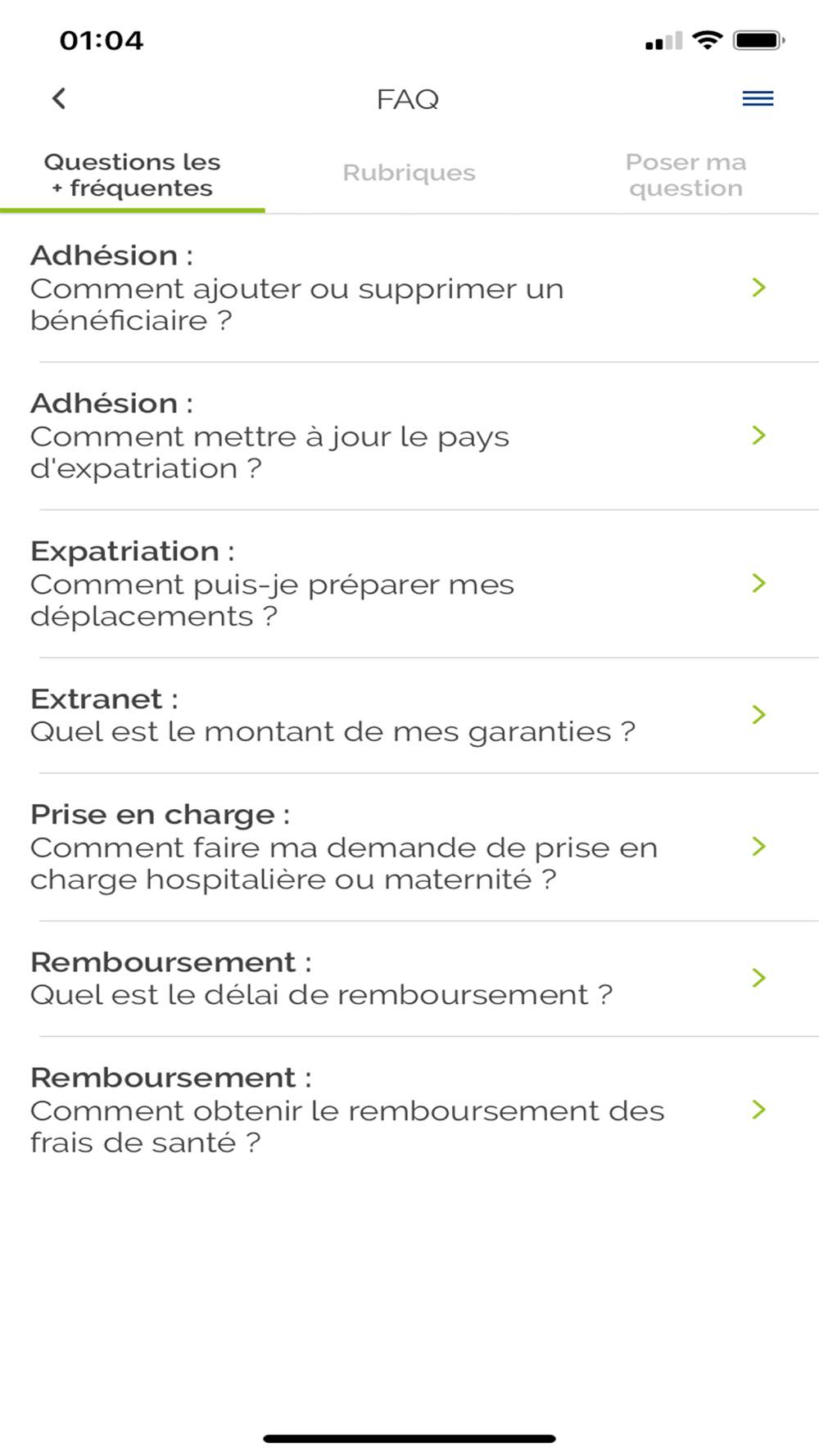This screenshot has width=819, height=1456.
Task: Open question on updating pays d'expatriation
Action: 393,436
